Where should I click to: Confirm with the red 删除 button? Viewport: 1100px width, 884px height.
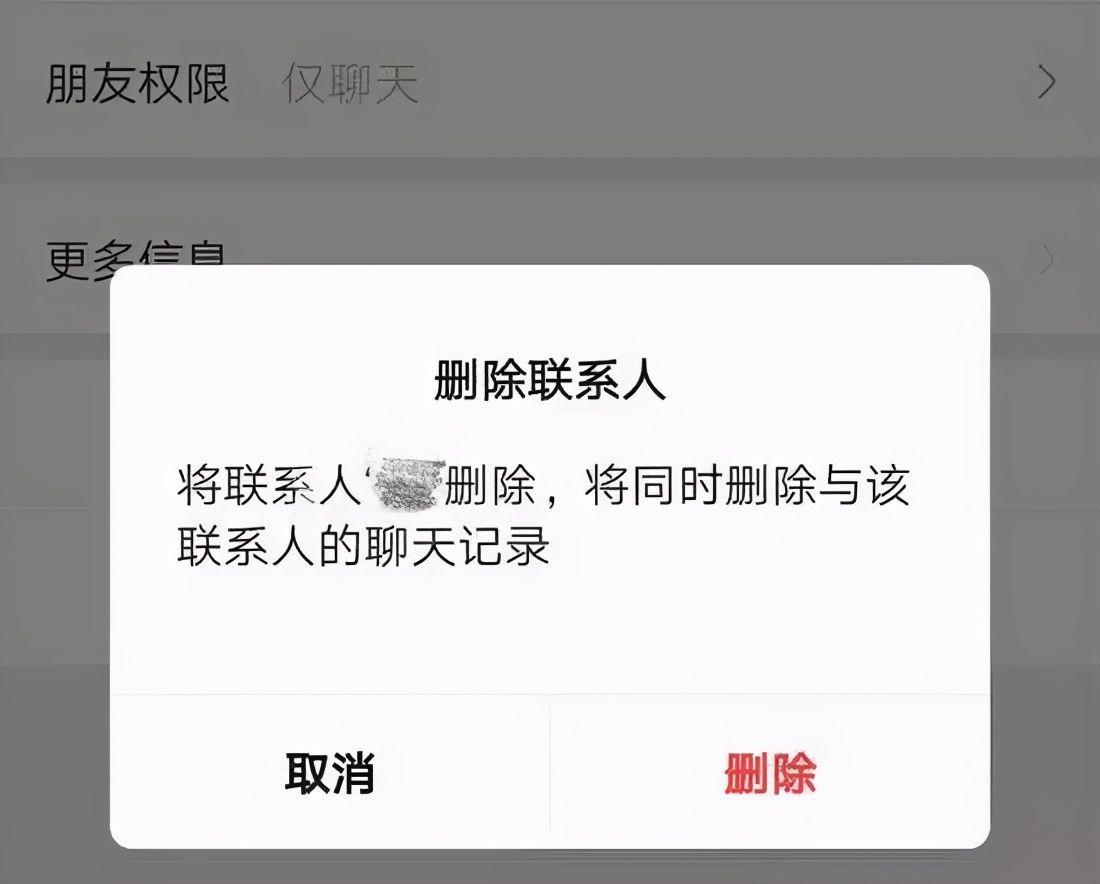pos(770,772)
